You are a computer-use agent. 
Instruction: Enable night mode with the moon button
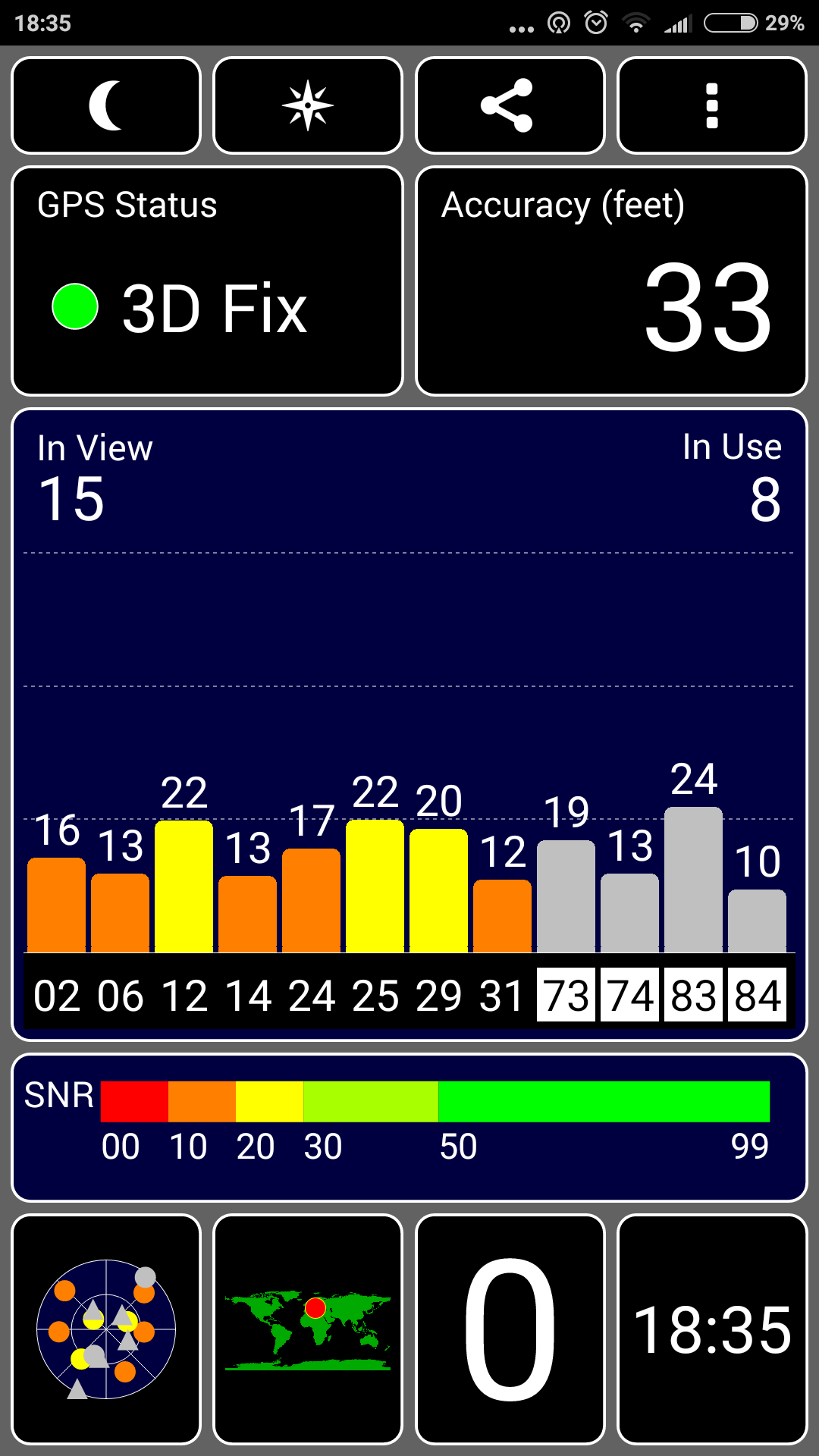[x=106, y=105]
